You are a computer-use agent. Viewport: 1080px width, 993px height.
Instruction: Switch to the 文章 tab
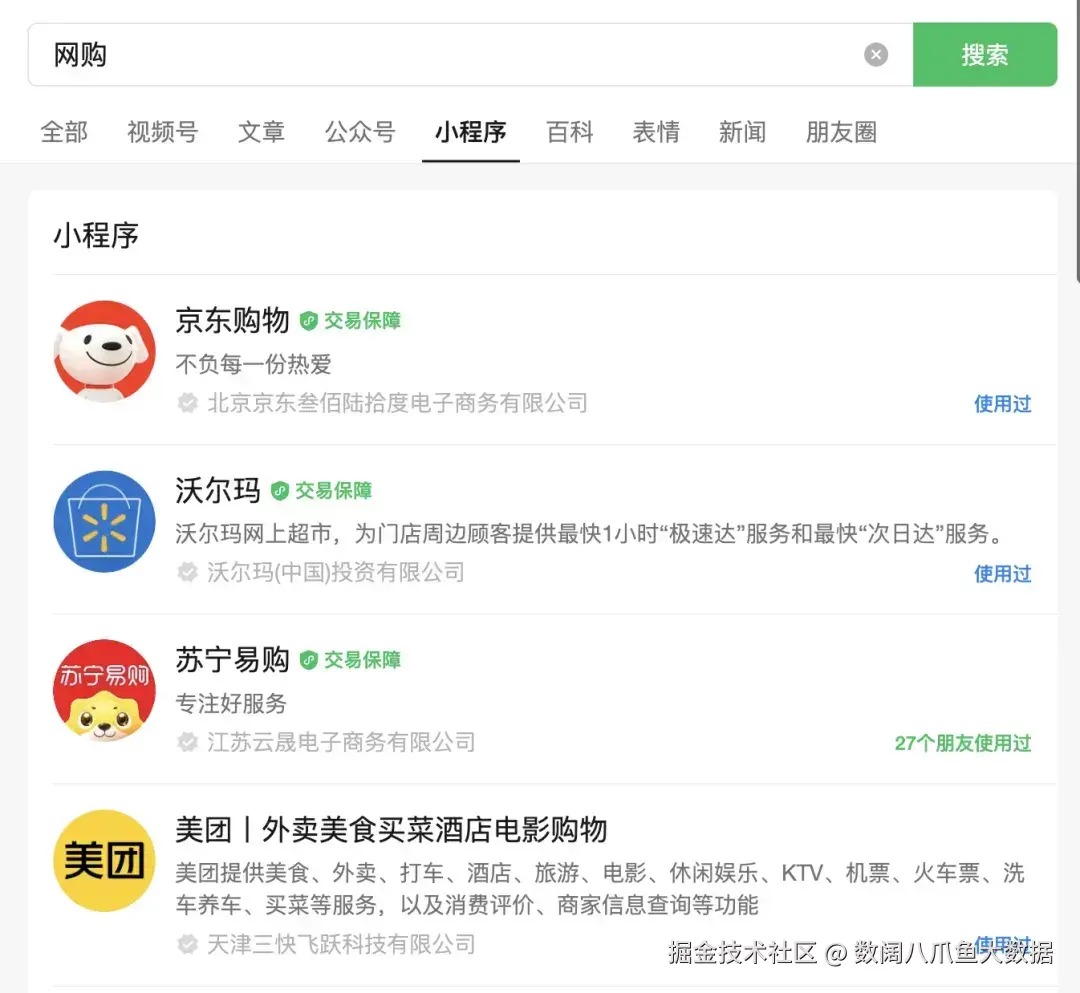(261, 132)
